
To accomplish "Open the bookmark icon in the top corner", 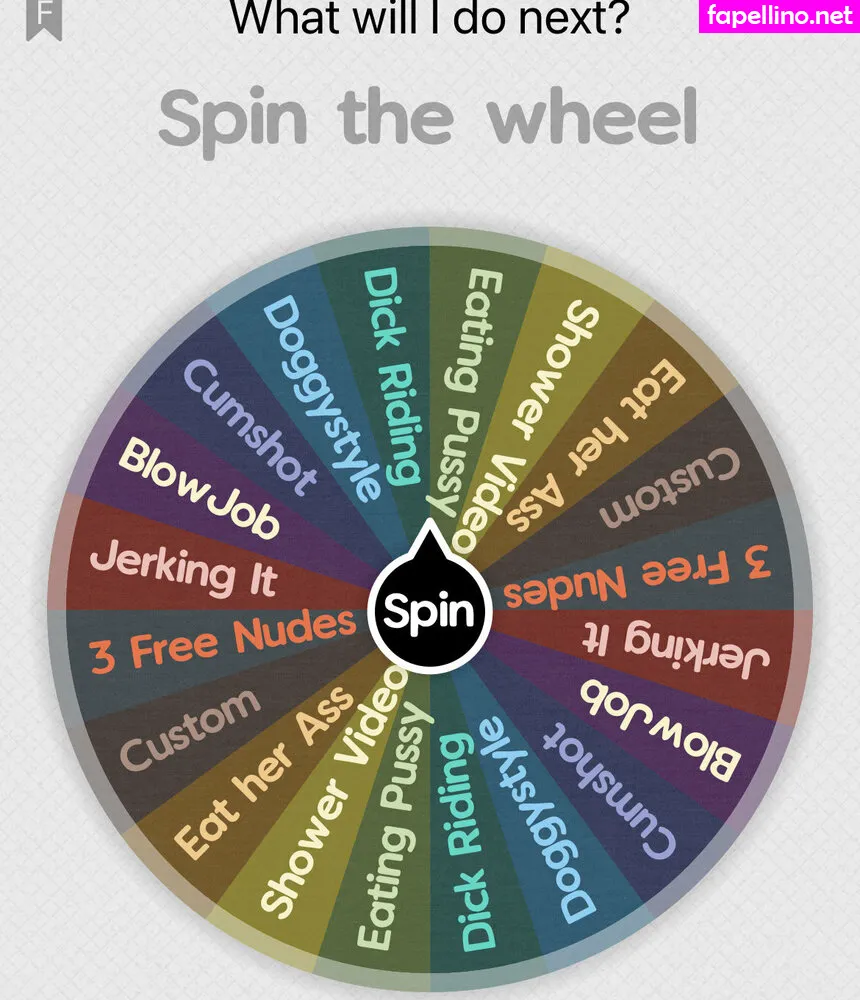I will coord(44,18).
